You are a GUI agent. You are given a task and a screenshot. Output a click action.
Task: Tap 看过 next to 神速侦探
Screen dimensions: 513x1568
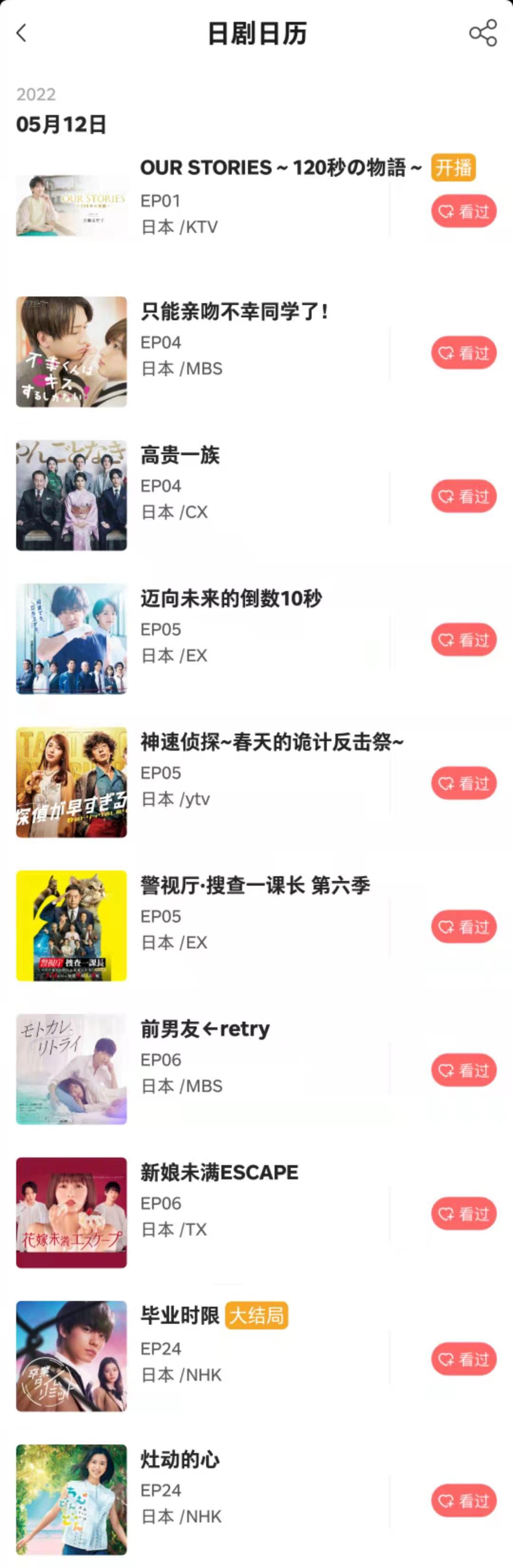point(464,784)
